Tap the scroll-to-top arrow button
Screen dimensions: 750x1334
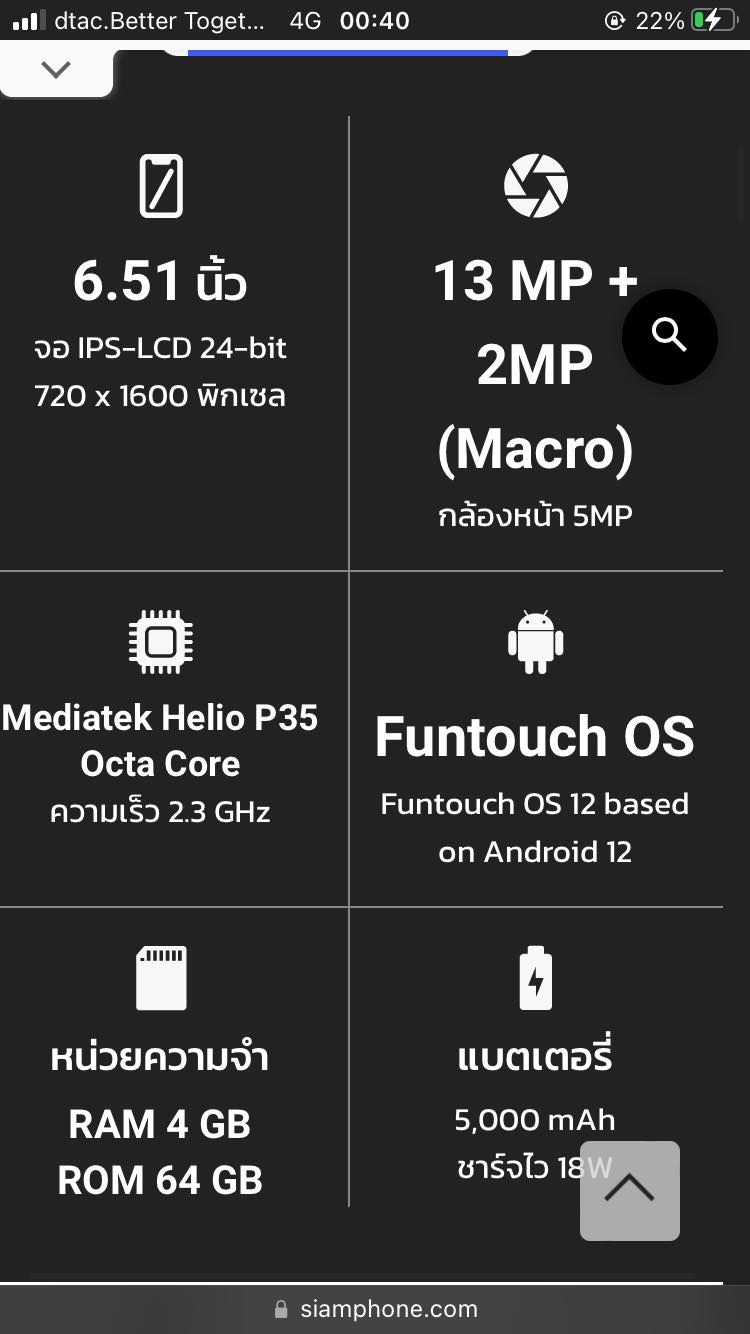click(630, 1191)
